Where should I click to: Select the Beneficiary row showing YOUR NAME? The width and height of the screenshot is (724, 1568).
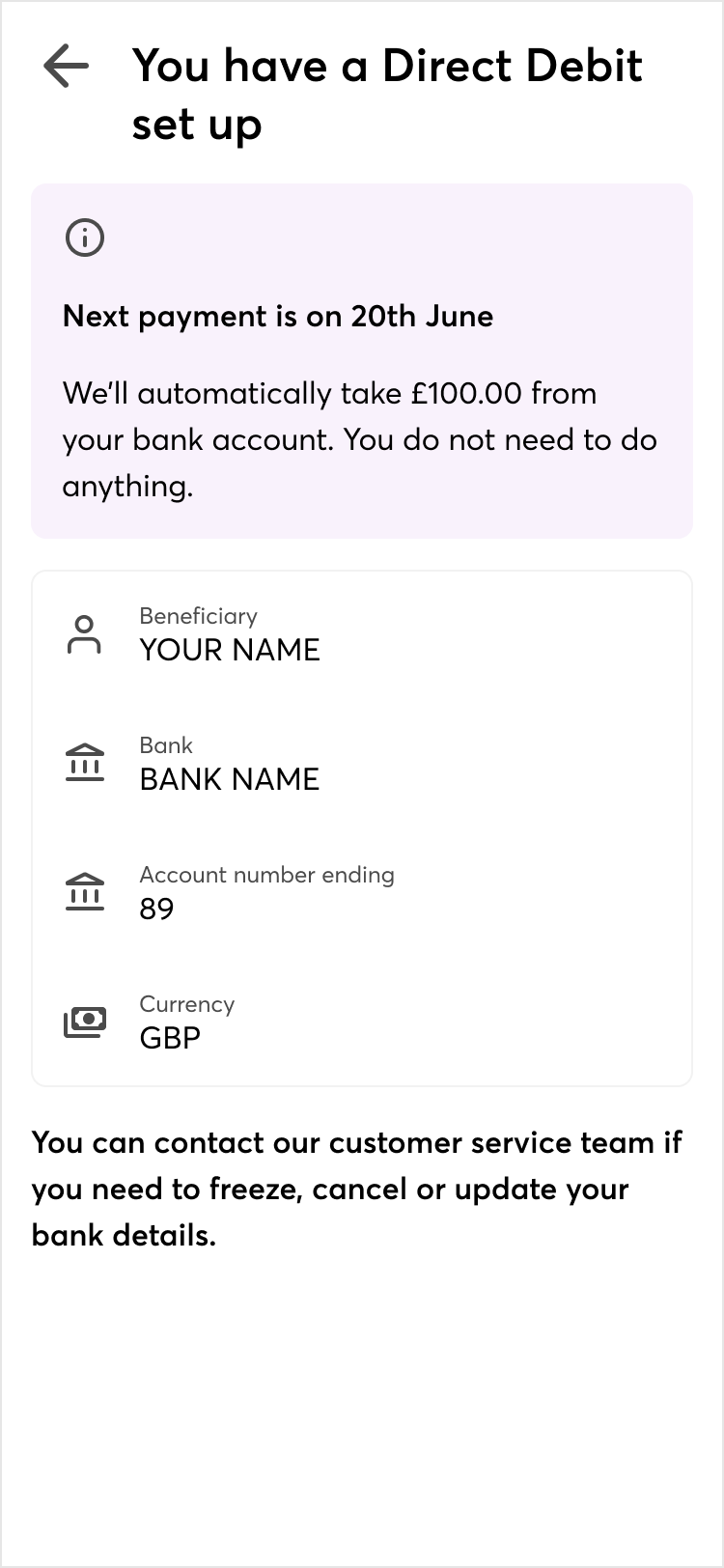pos(229,635)
